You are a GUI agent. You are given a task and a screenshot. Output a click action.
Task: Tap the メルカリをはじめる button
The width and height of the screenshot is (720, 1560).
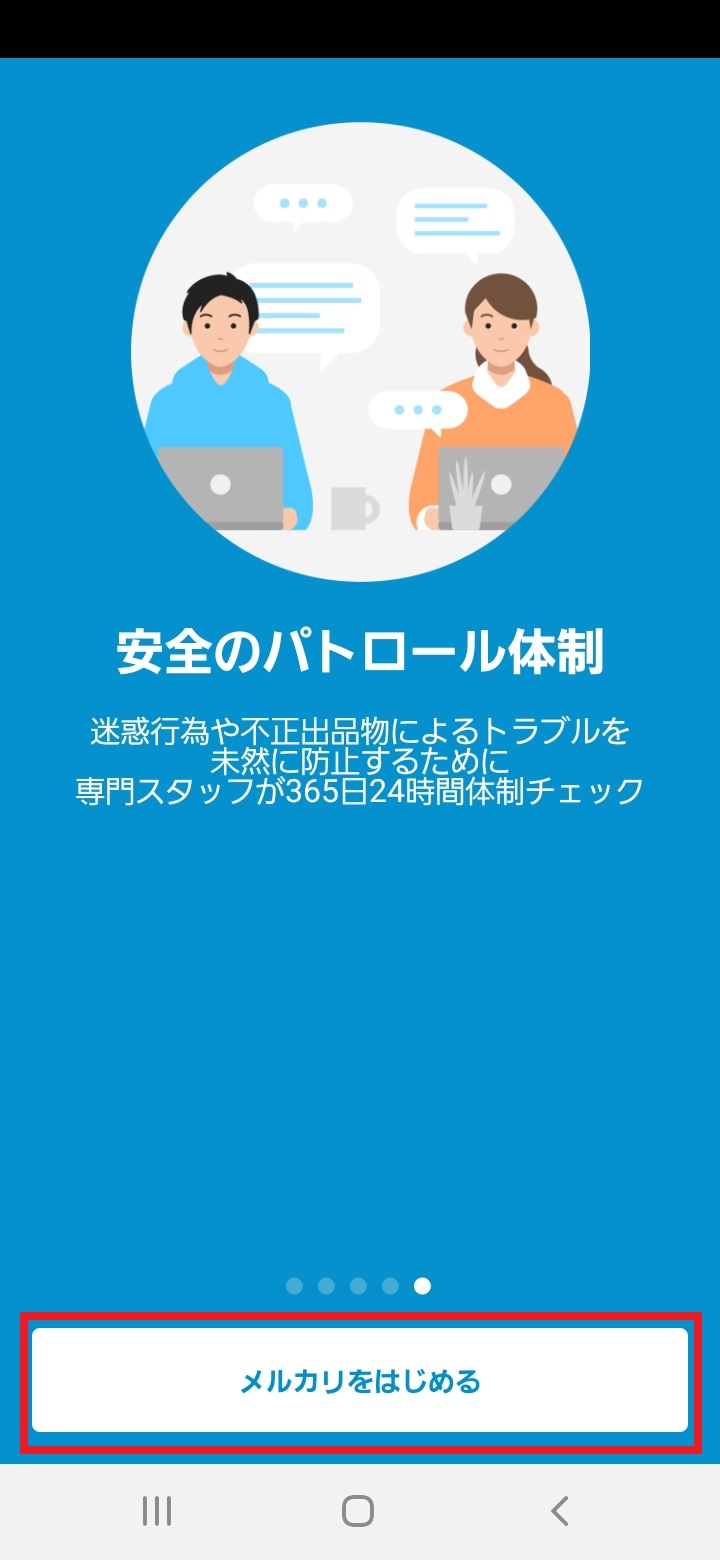(x=360, y=1381)
